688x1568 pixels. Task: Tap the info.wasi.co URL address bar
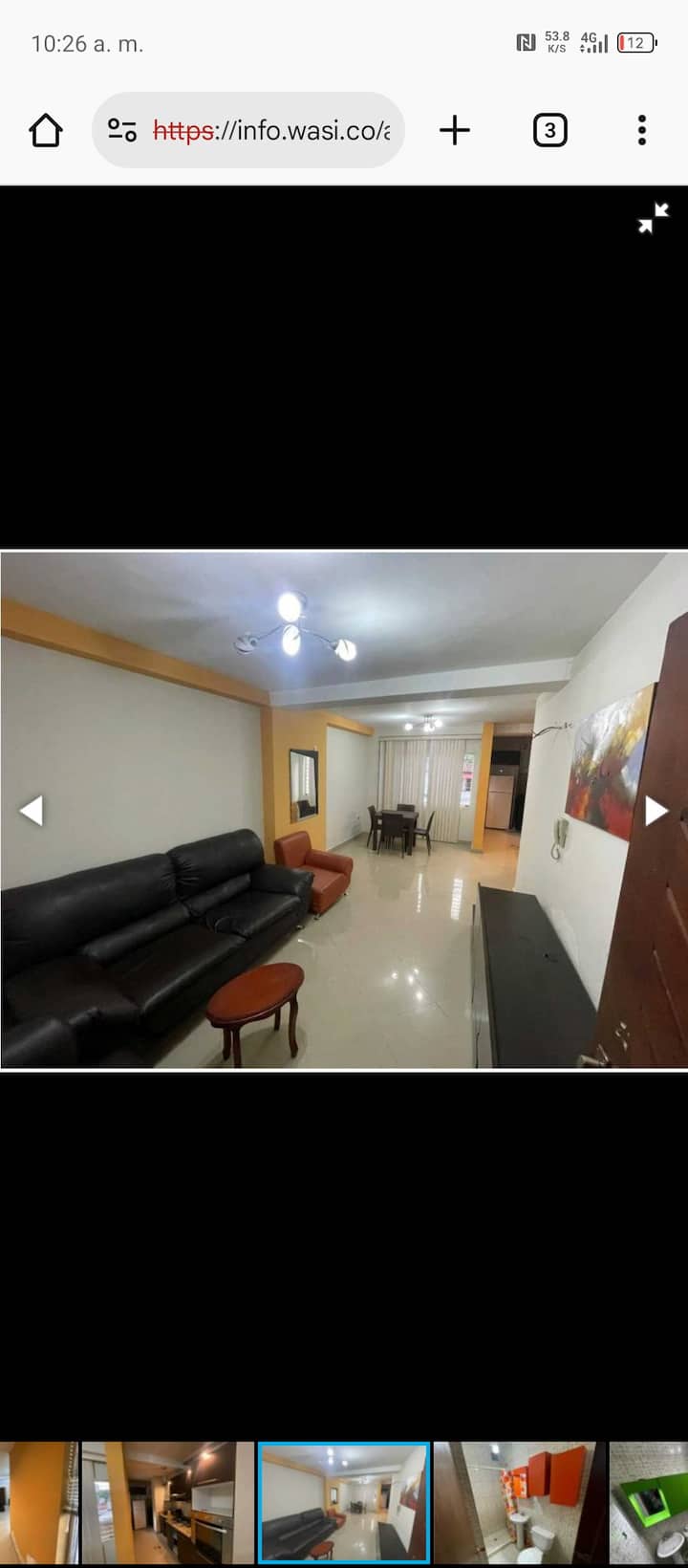click(x=272, y=130)
